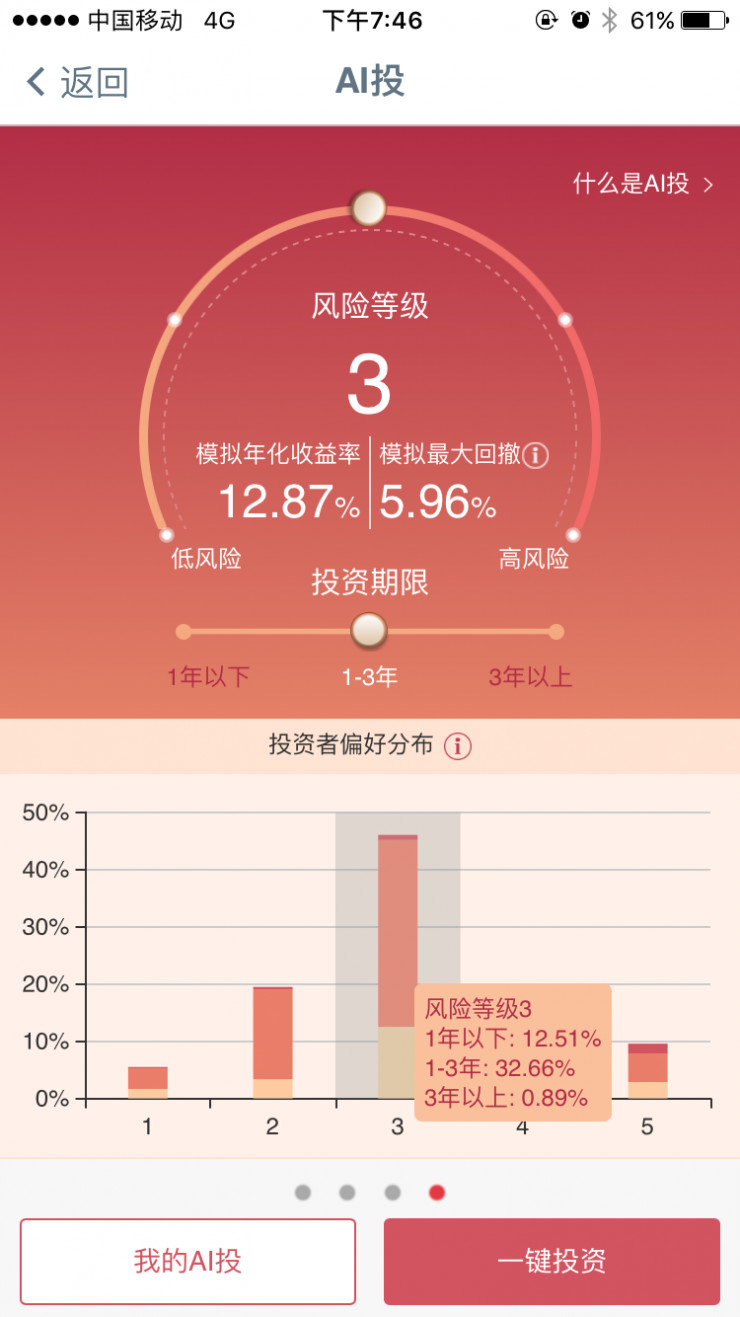Select 1年以下 investment period
Viewport: 740px width, 1317px height.
(x=208, y=677)
